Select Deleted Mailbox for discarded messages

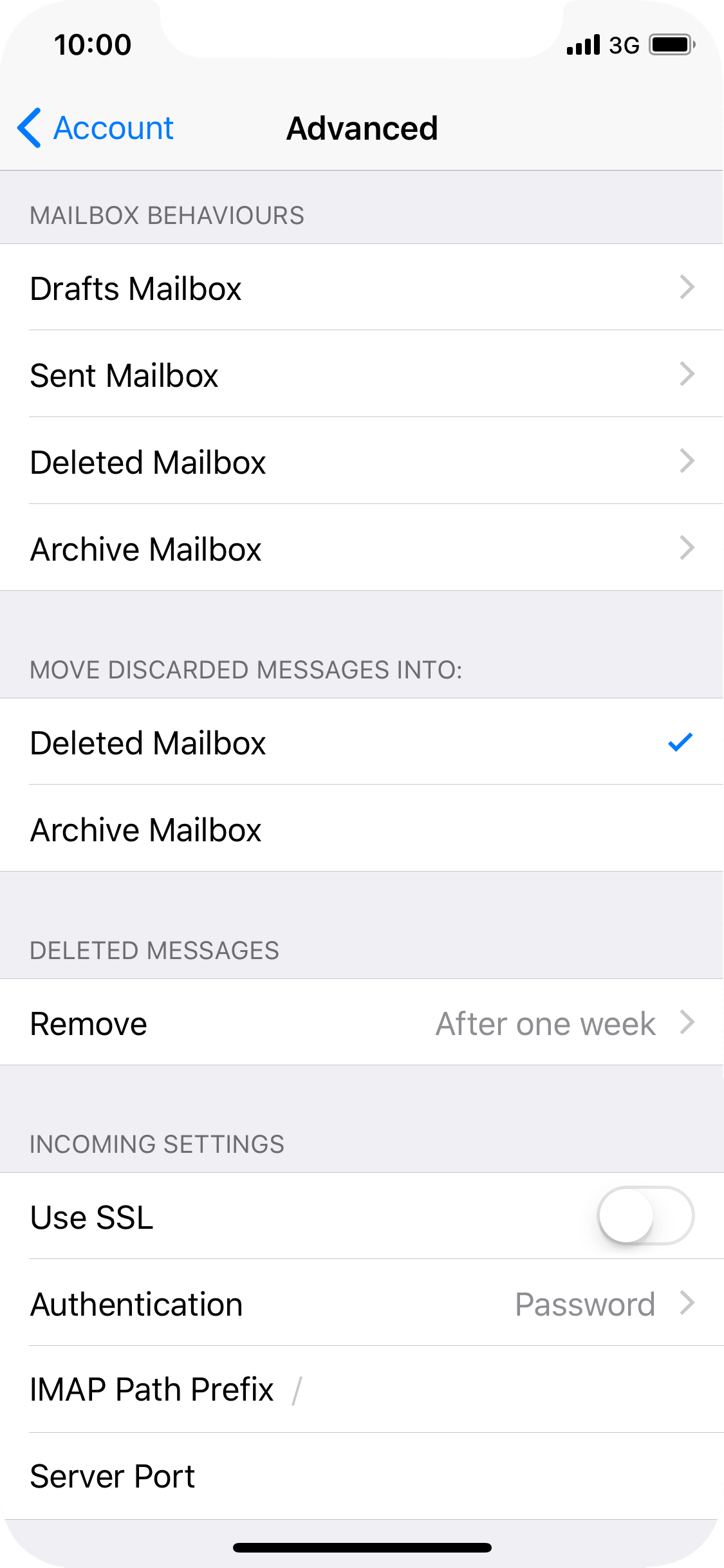[362, 742]
